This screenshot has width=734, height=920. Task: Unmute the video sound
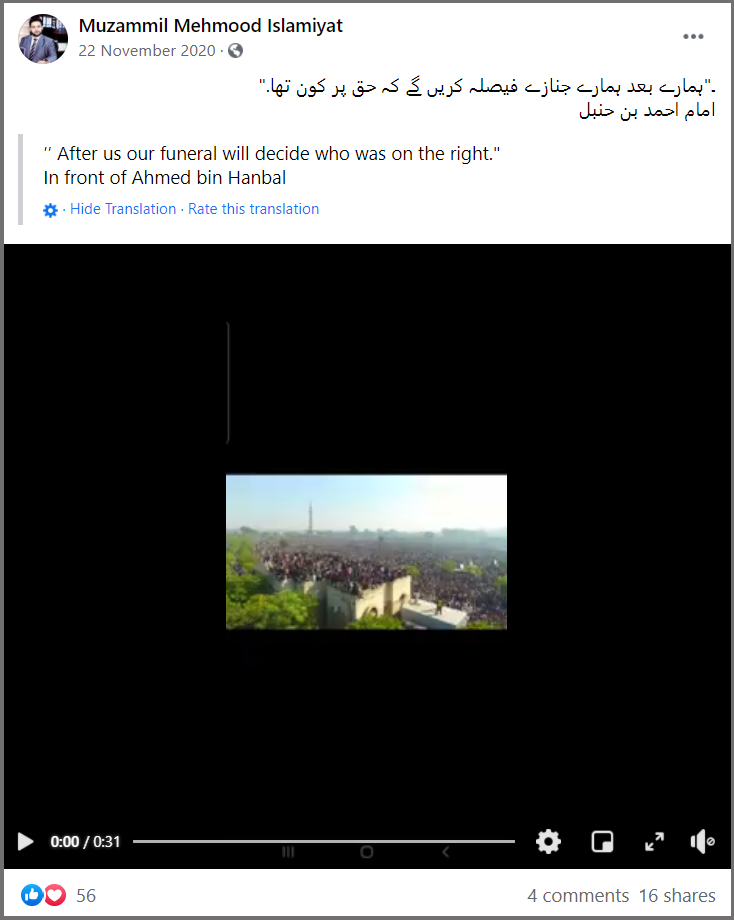click(x=702, y=842)
